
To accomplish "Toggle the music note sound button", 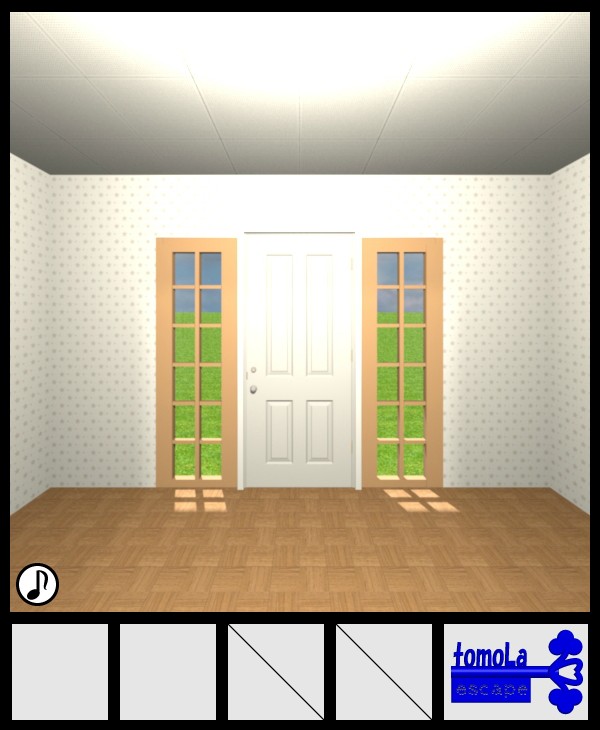I will (x=37, y=584).
